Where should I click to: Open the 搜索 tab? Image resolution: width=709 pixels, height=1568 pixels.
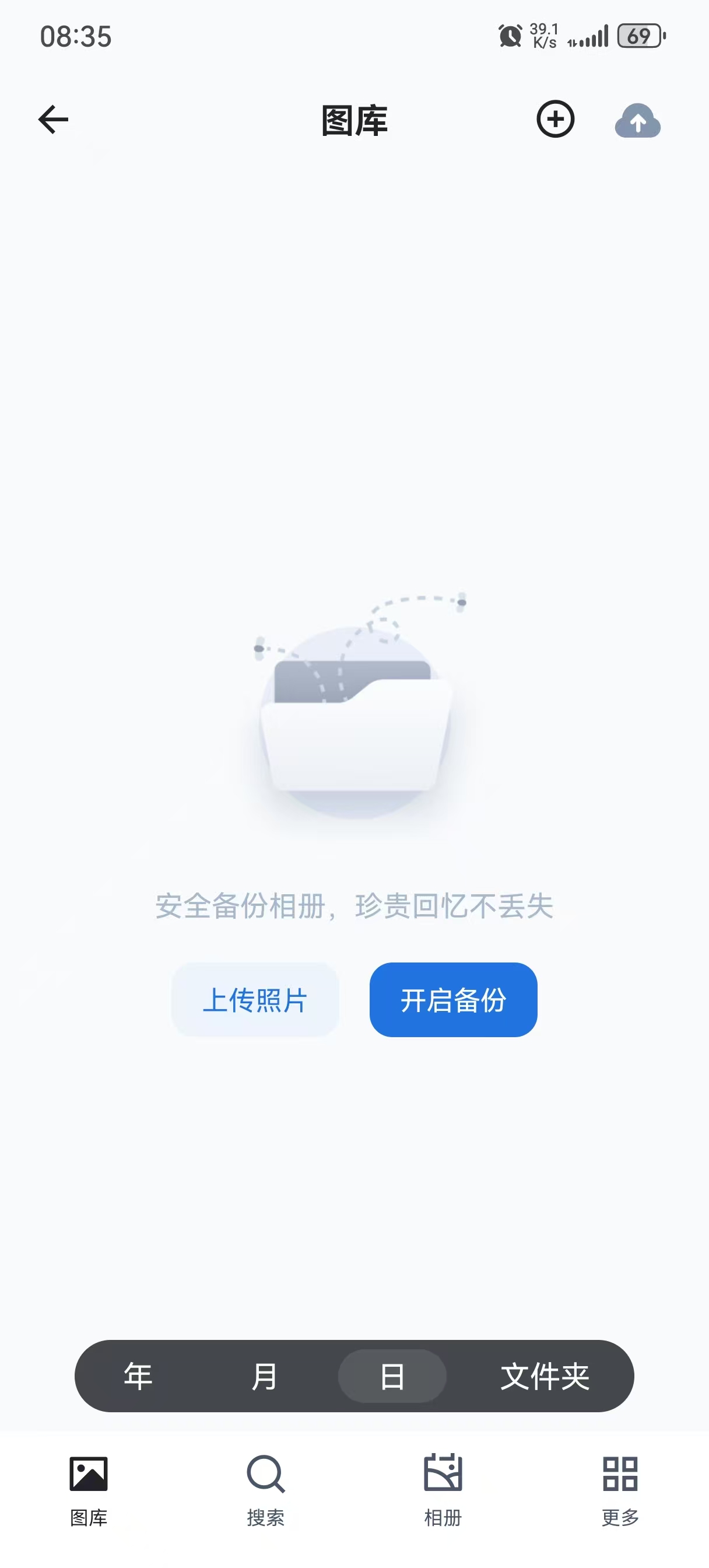(x=266, y=1490)
